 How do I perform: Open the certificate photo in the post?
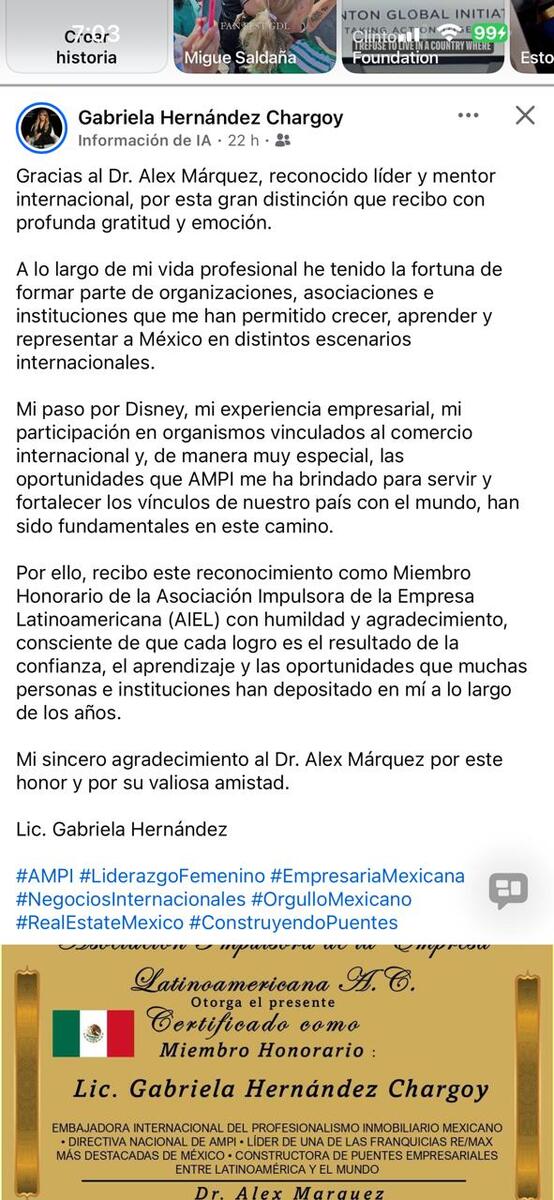tap(277, 1071)
